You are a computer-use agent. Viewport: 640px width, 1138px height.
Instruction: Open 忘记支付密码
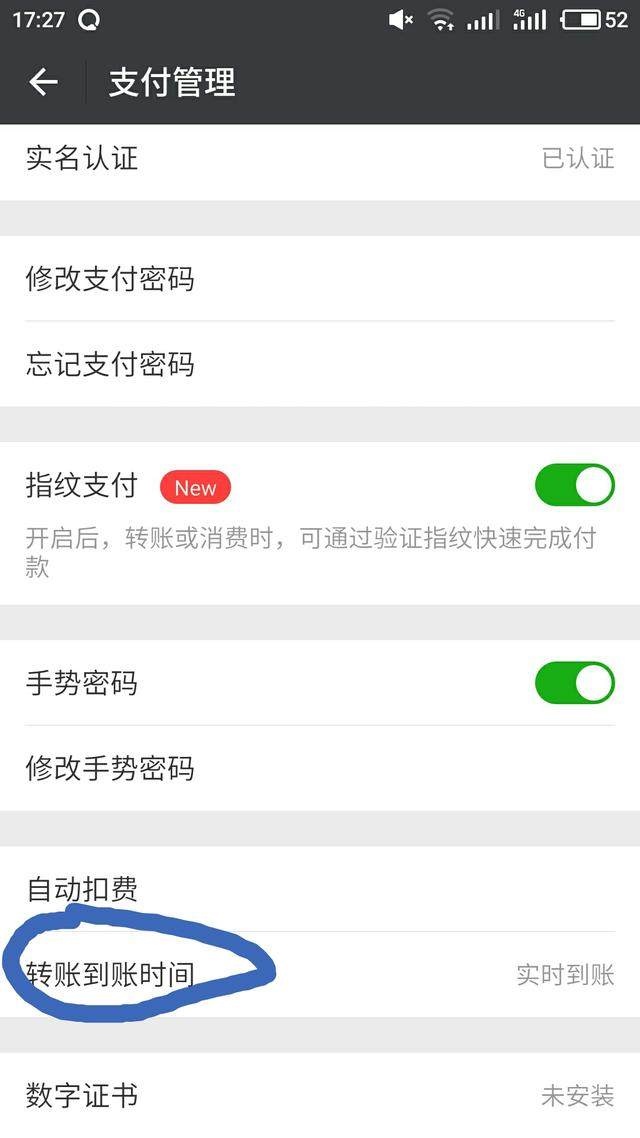pyautogui.click(x=320, y=364)
